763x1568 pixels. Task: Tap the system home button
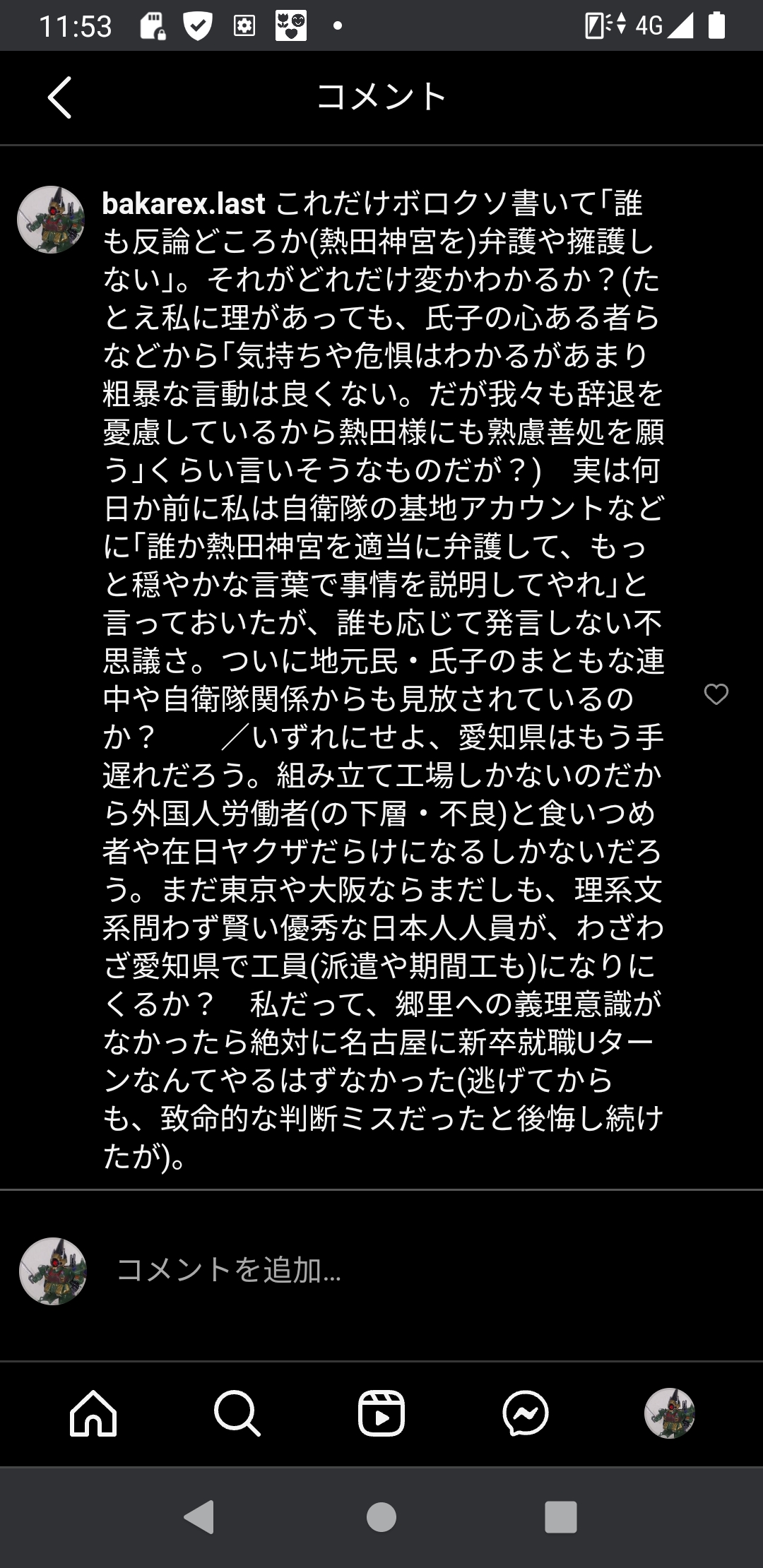(x=381, y=1516)
